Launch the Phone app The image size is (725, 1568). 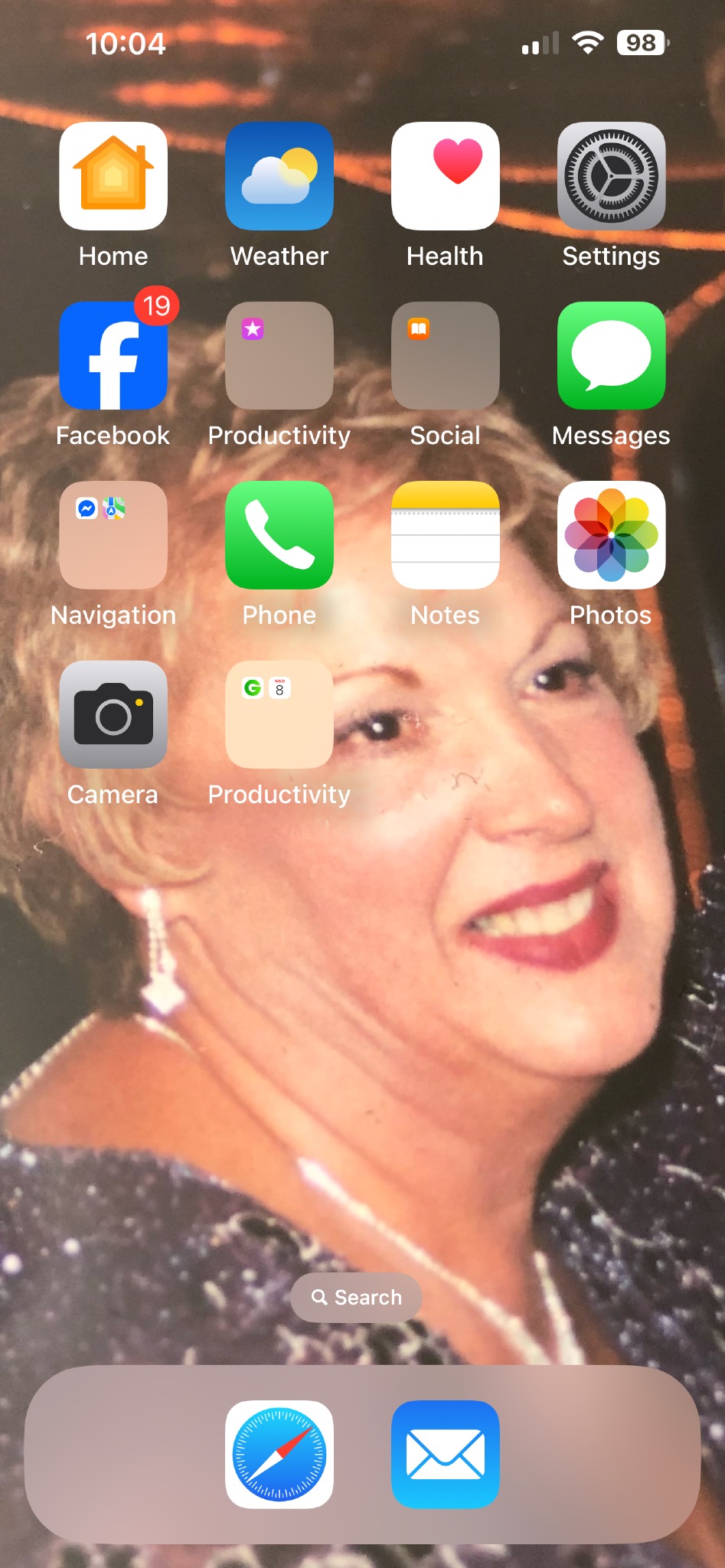click(279, 536)
